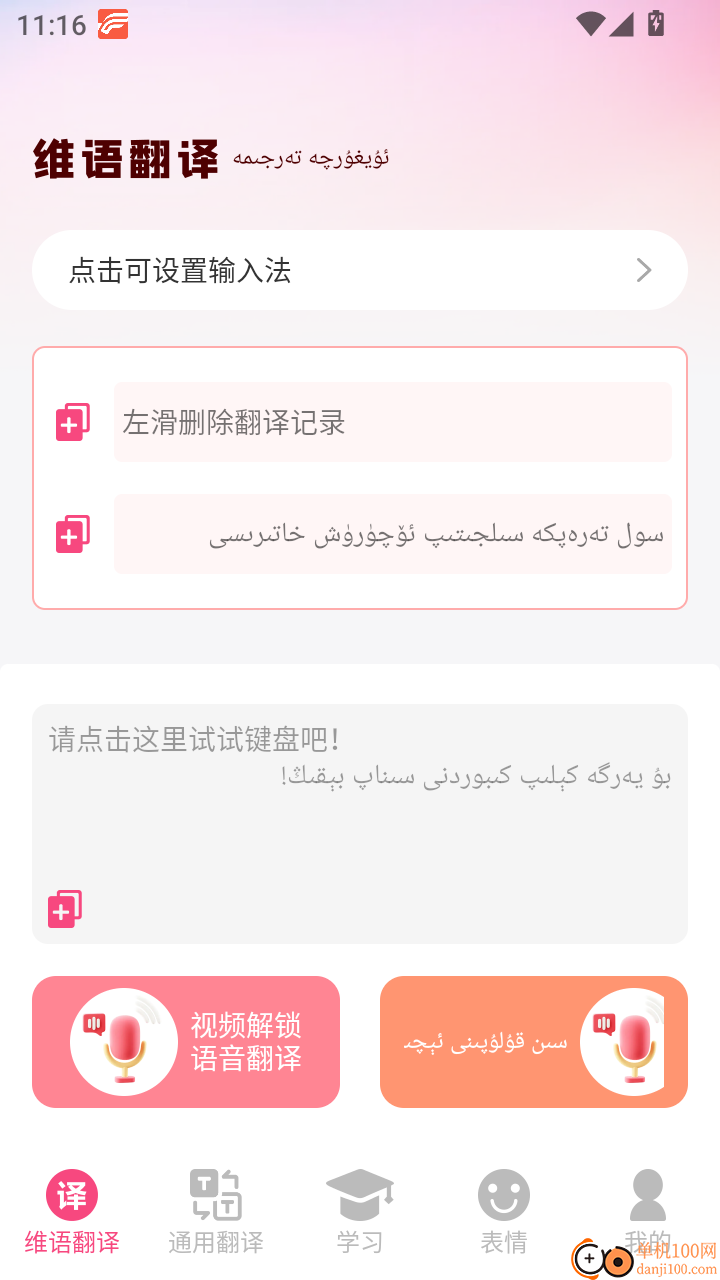720x1280 pixels.
Task: Select the 译 icon in the bottom navigation
Action: point(71,1194)
